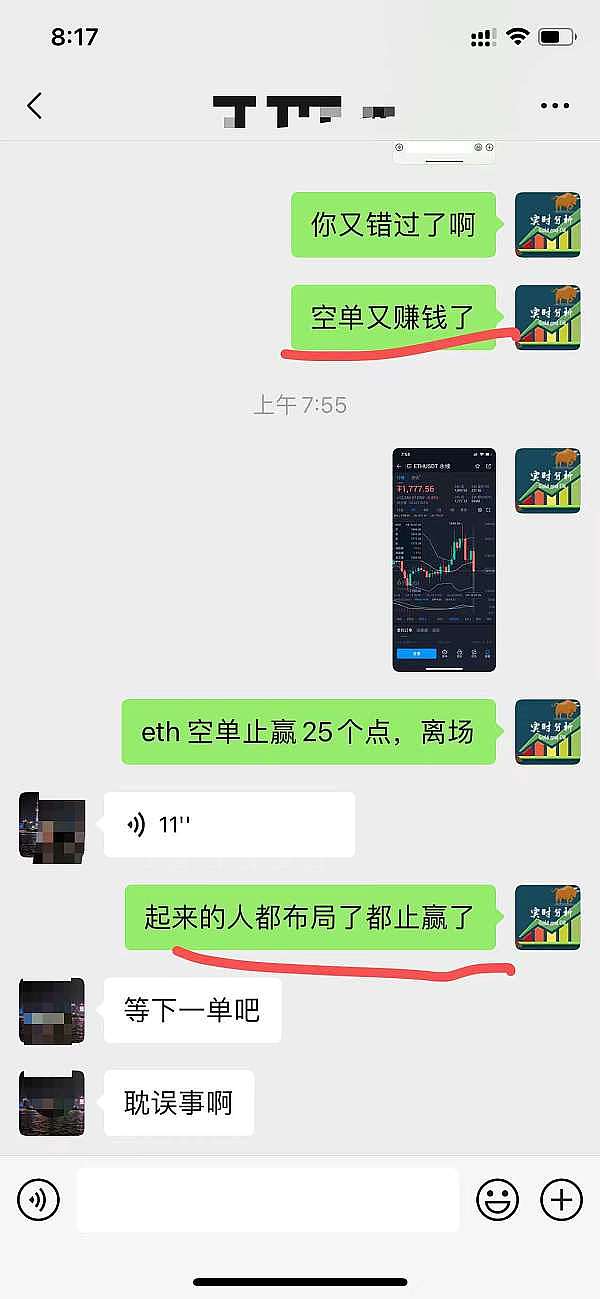Go back to the chat list
This screenshot has width=600, height=1299.
coord(35,106)
